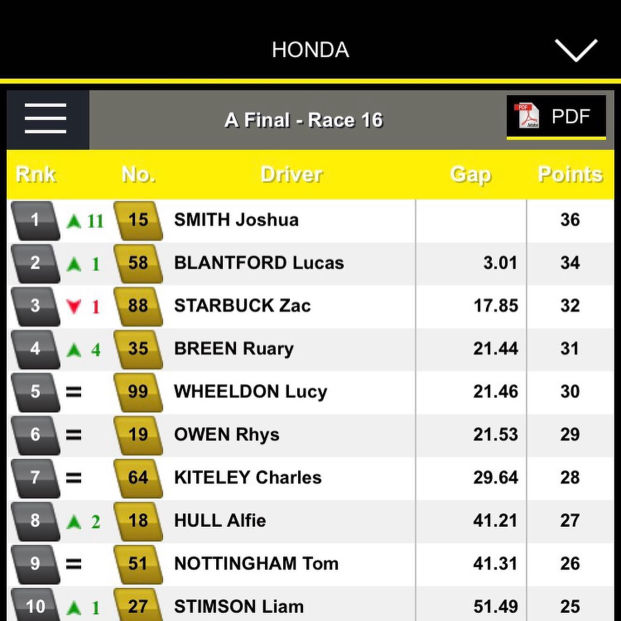The width and height of the screenshot is (621, 621).
Task: Download the results PDF
Action: [555, 117]
